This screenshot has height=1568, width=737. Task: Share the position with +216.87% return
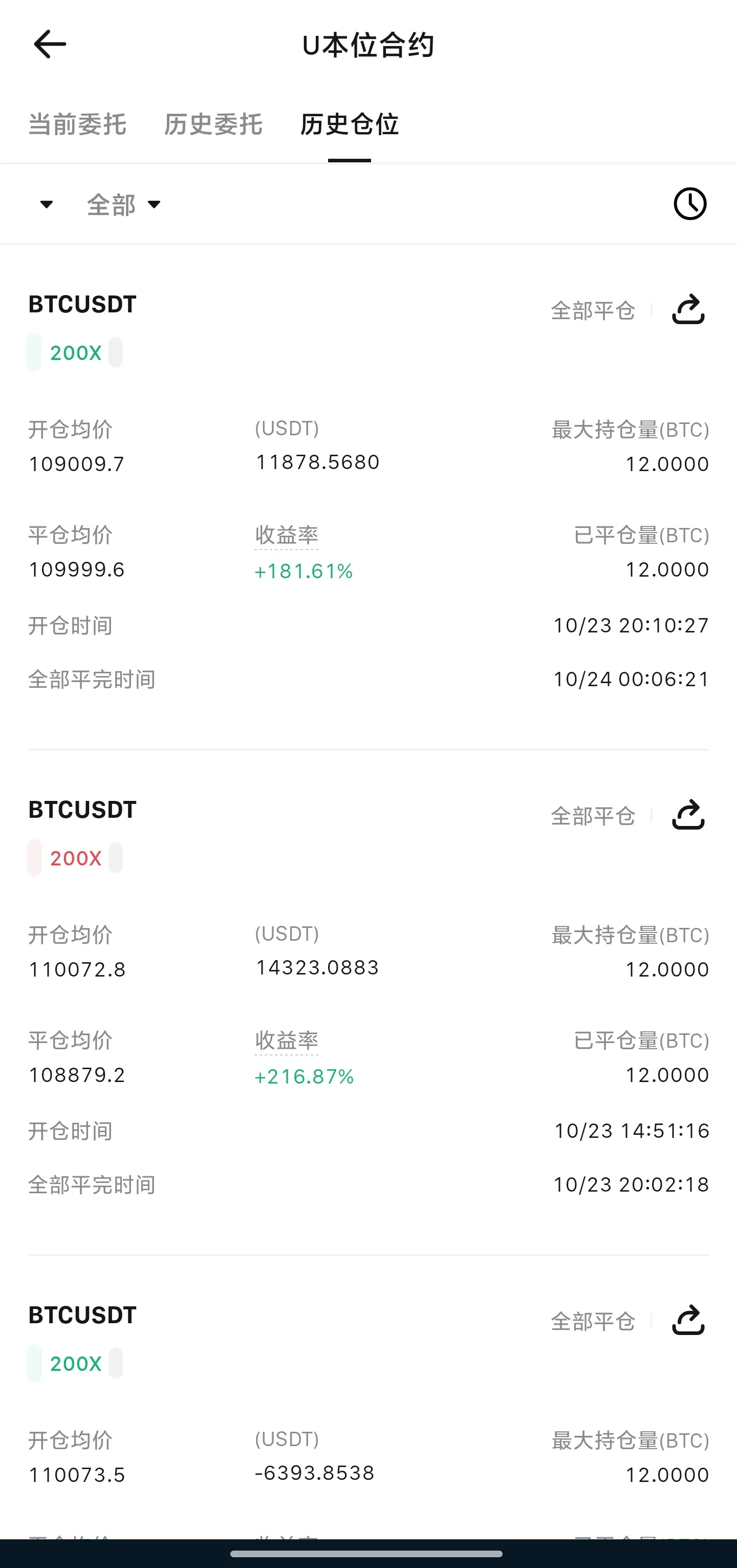688,815
